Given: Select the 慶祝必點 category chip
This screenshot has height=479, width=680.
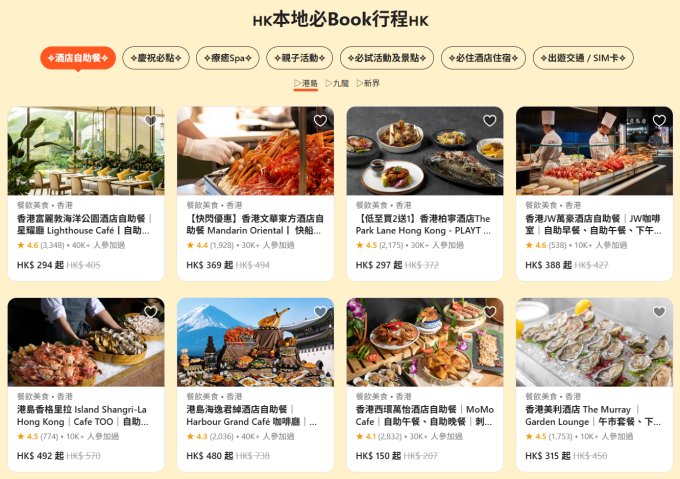Looking at the screenshot, I should [x=156, y=58].
